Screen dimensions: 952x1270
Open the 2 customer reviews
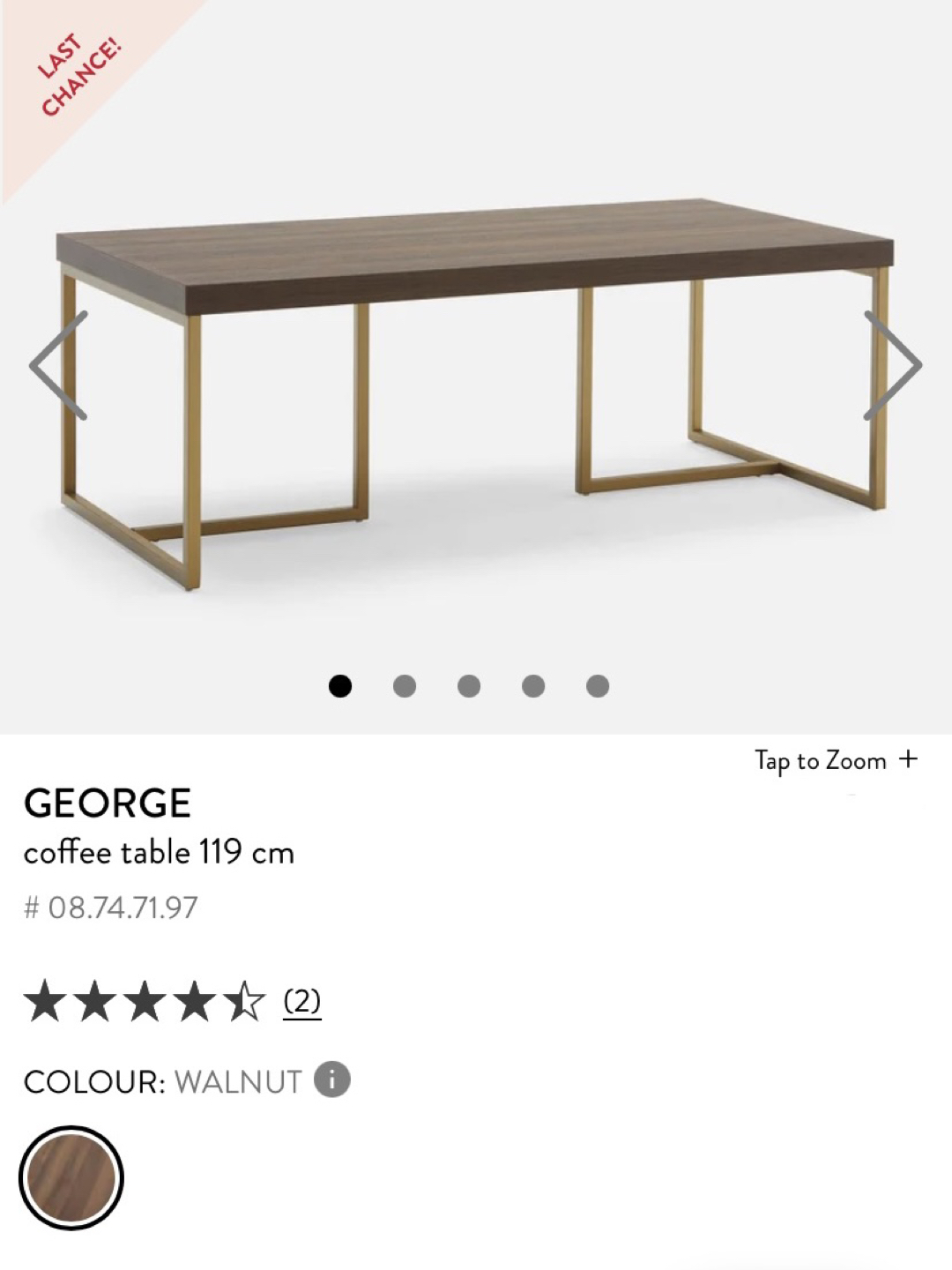tap(301, 1002)
